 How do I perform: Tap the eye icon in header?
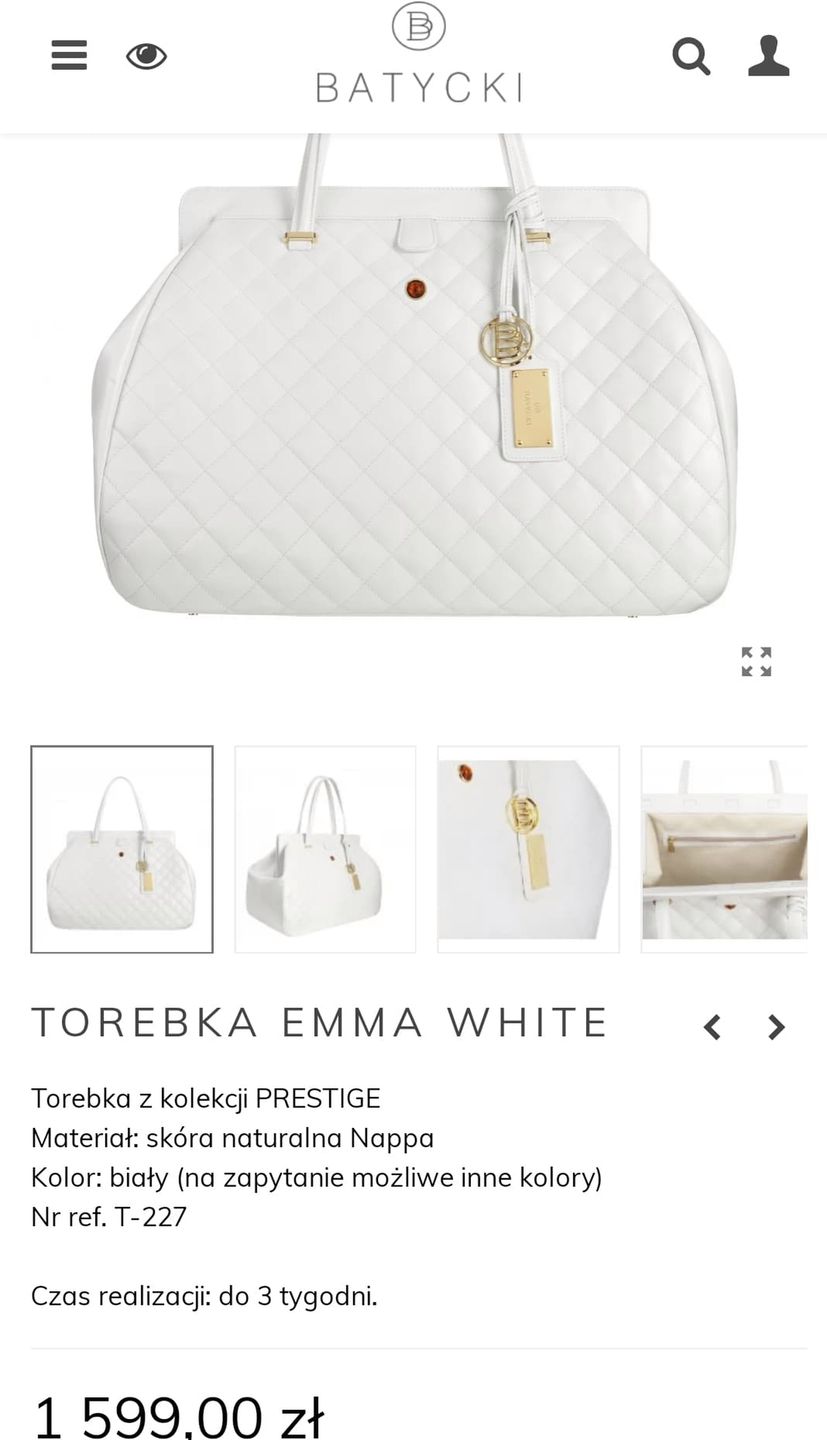[x=146, y=56]
